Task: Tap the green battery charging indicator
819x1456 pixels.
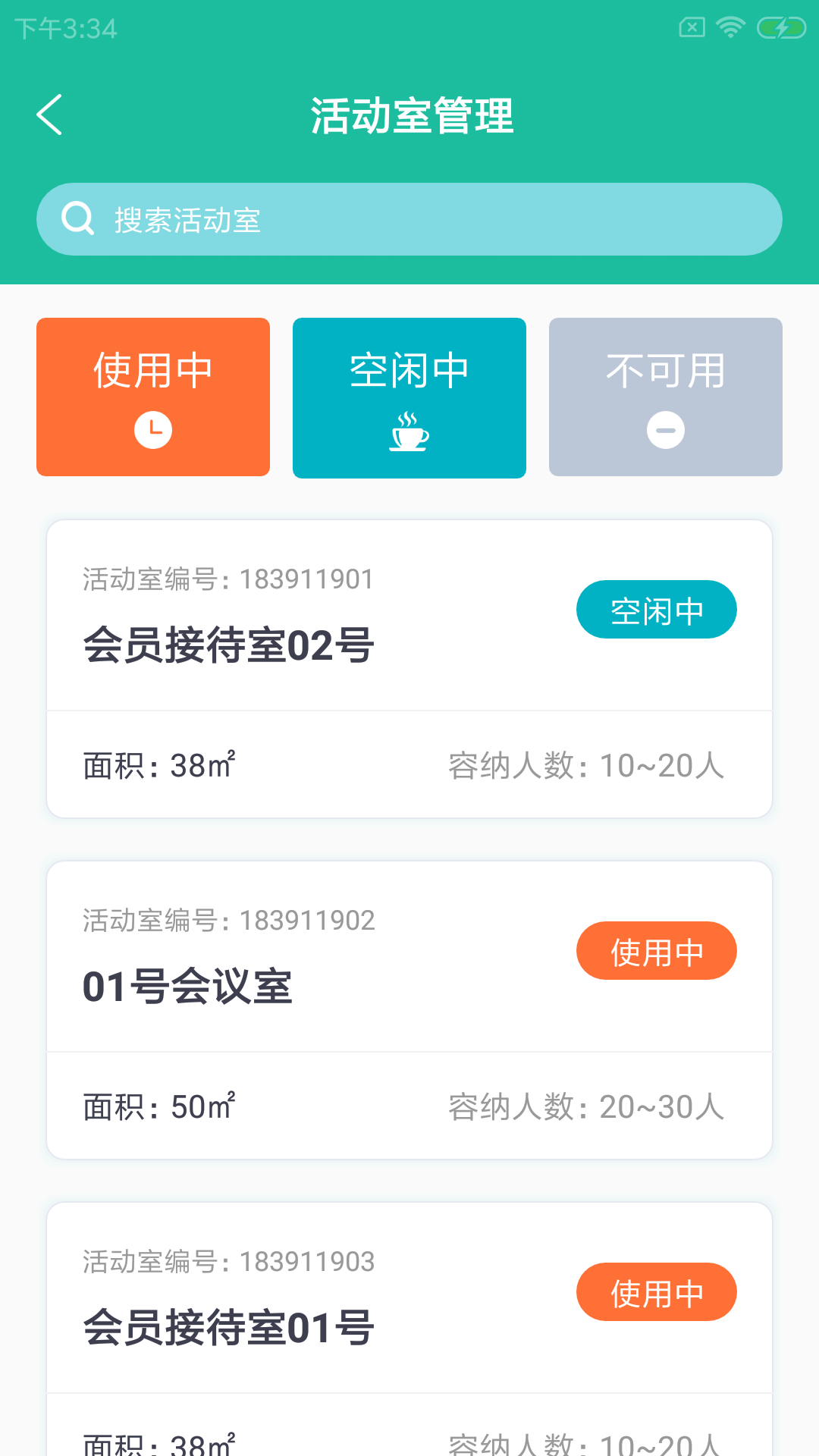Action: pos(778,26)
